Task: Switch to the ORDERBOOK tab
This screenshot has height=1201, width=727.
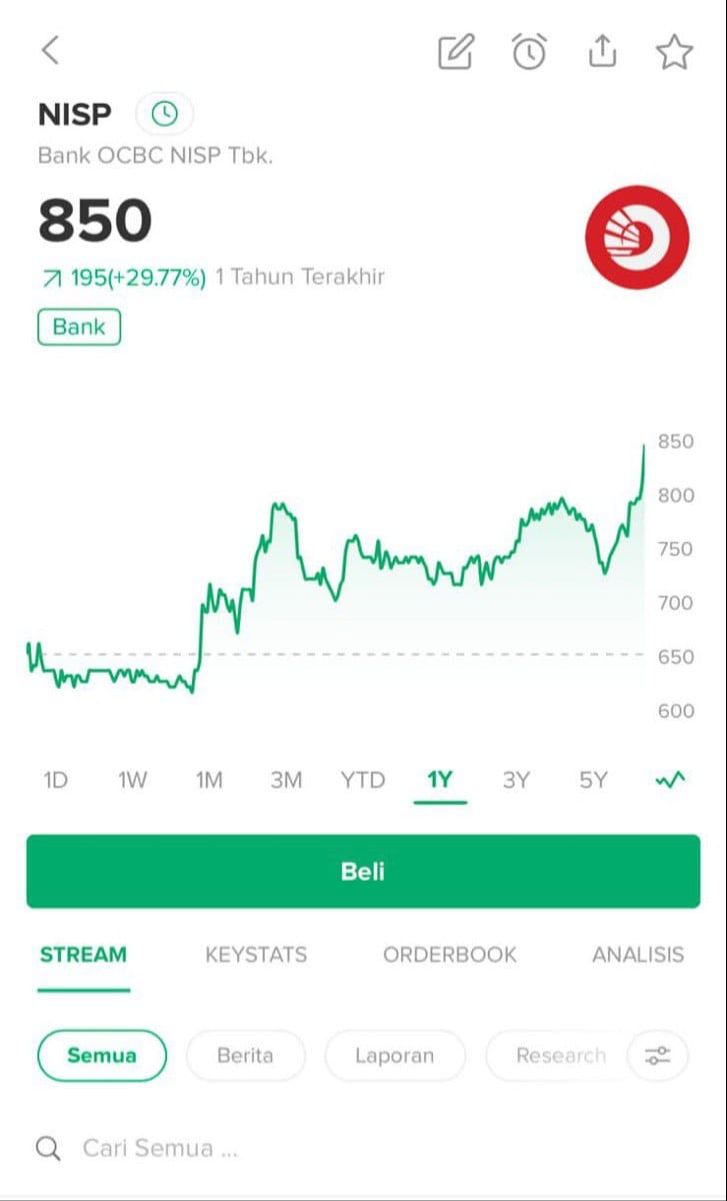Action: 450,954
